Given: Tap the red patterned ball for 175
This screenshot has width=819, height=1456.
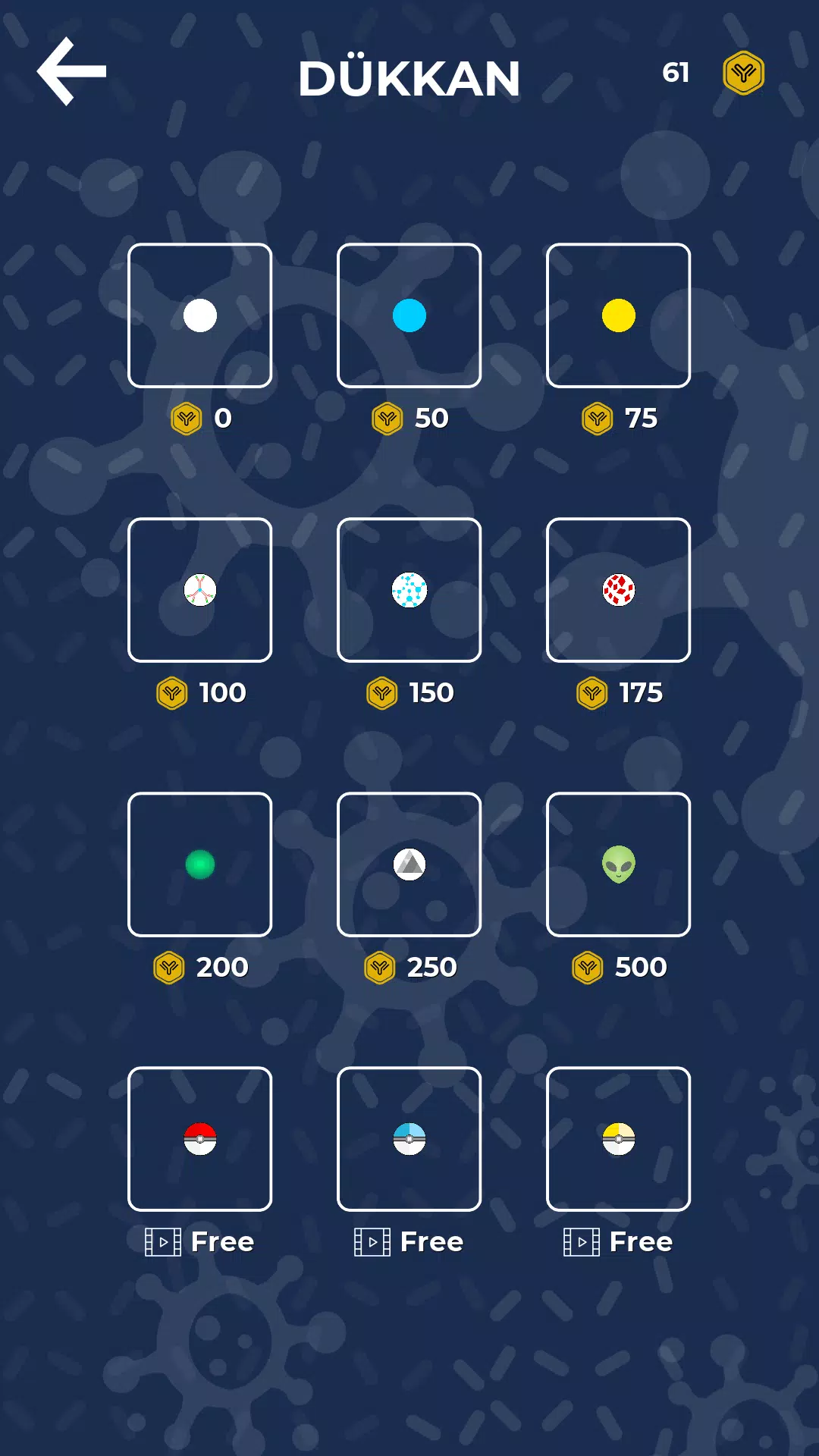Looking at the screenshot, I should pyautogui.click(x=619, y=590).
